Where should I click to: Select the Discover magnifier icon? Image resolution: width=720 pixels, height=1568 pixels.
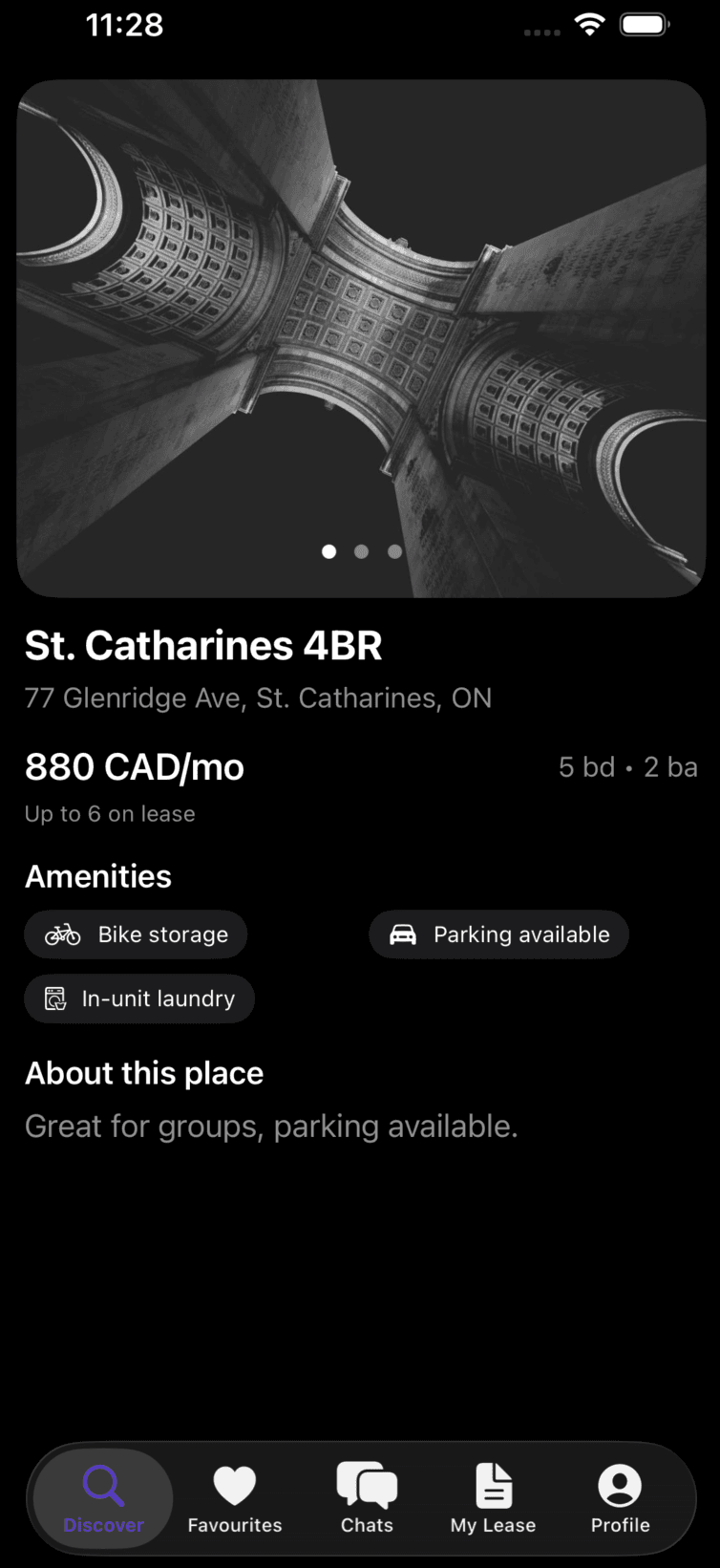pos(102,1486)
